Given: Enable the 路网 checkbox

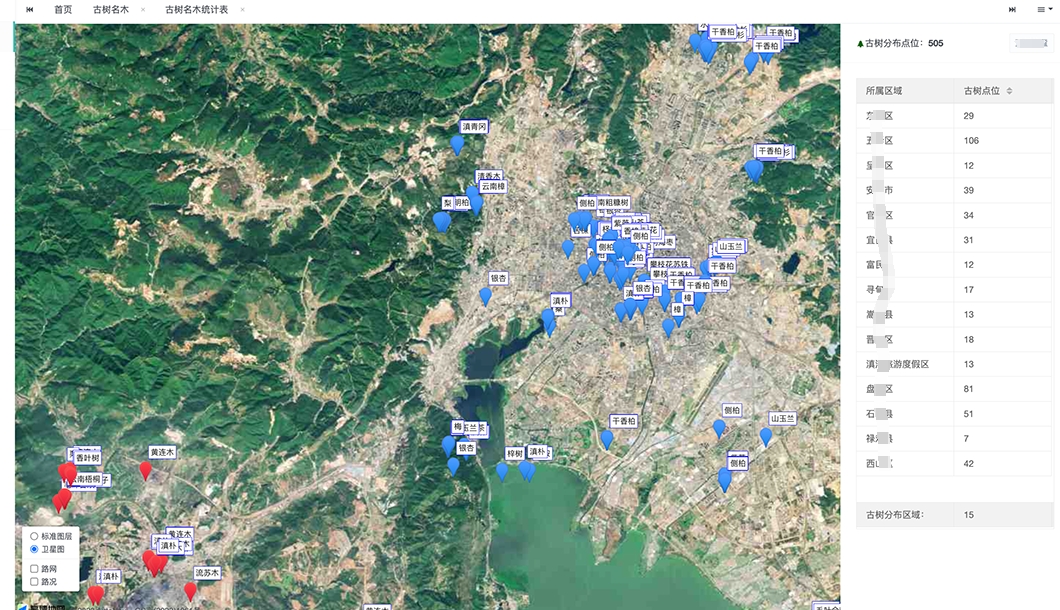Looking at the screenshot, I should [34, 568].
